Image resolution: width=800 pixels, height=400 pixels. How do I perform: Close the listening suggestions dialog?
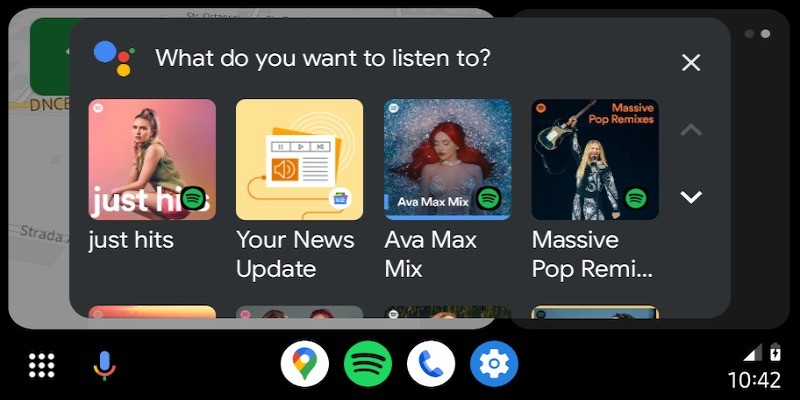pyautogui.click(x=690, y=63)
